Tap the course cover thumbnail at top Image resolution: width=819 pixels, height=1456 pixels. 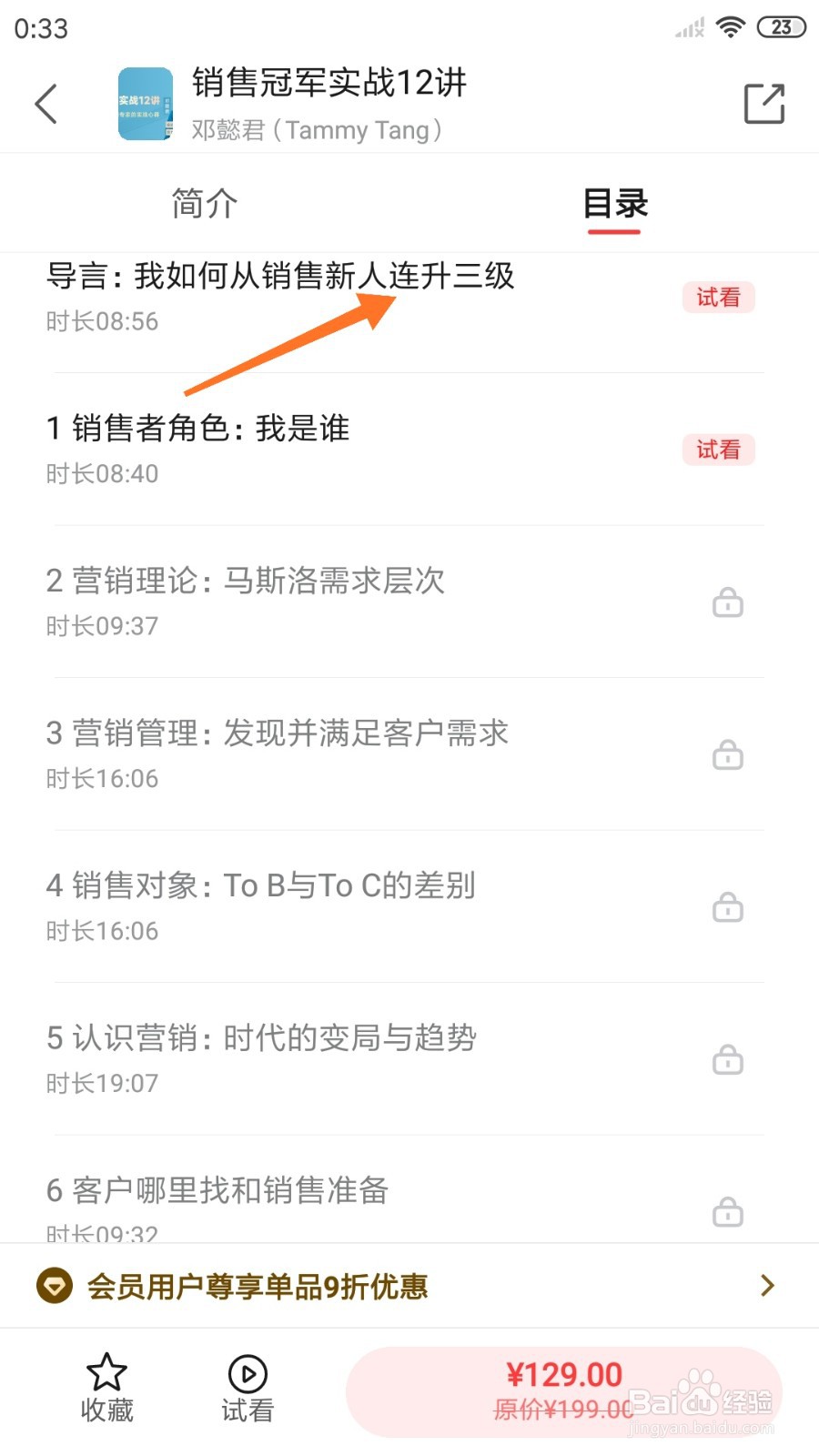click(146, 103)
